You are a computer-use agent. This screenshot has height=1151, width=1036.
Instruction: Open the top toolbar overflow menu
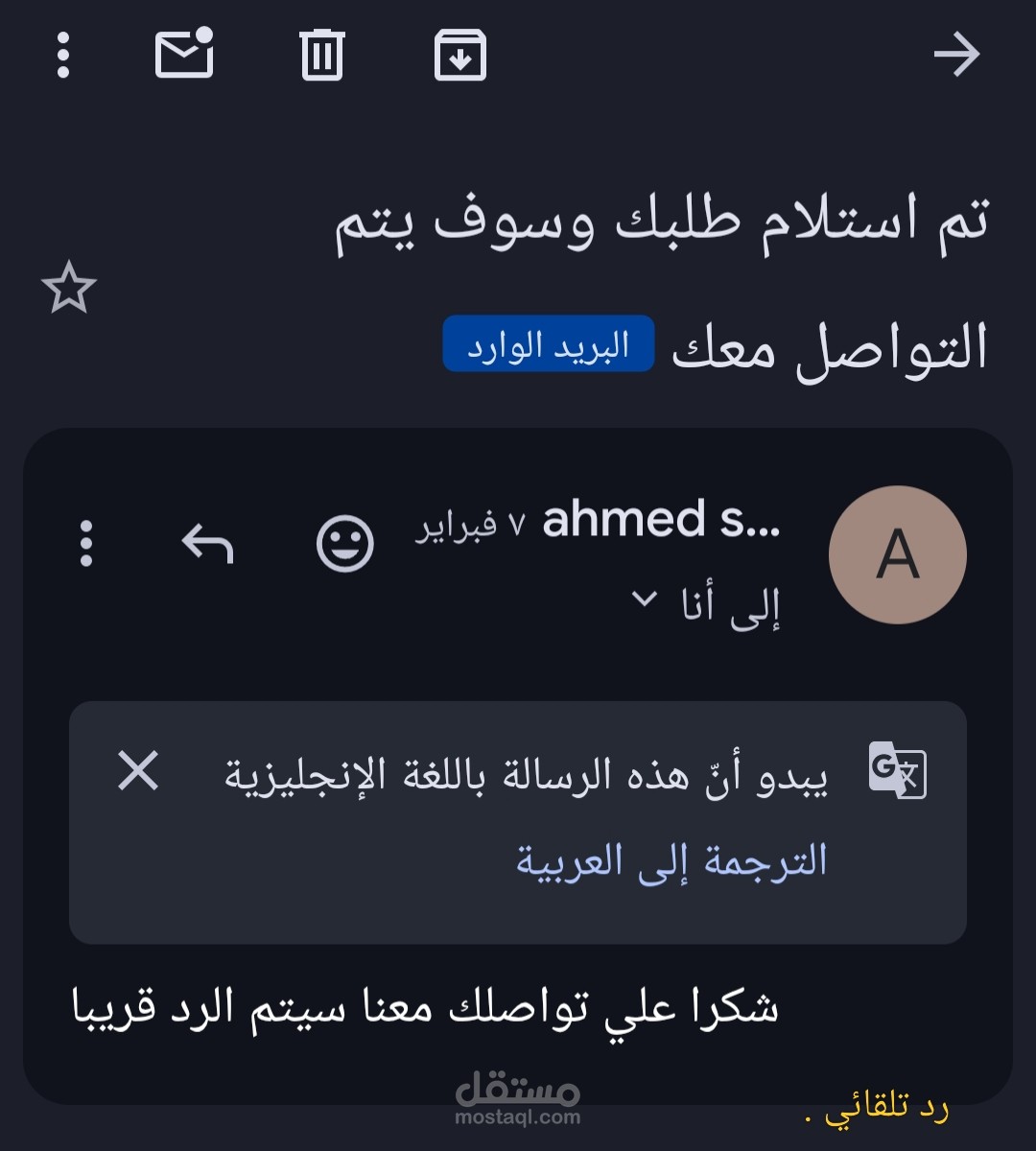(x=63, y=55)
